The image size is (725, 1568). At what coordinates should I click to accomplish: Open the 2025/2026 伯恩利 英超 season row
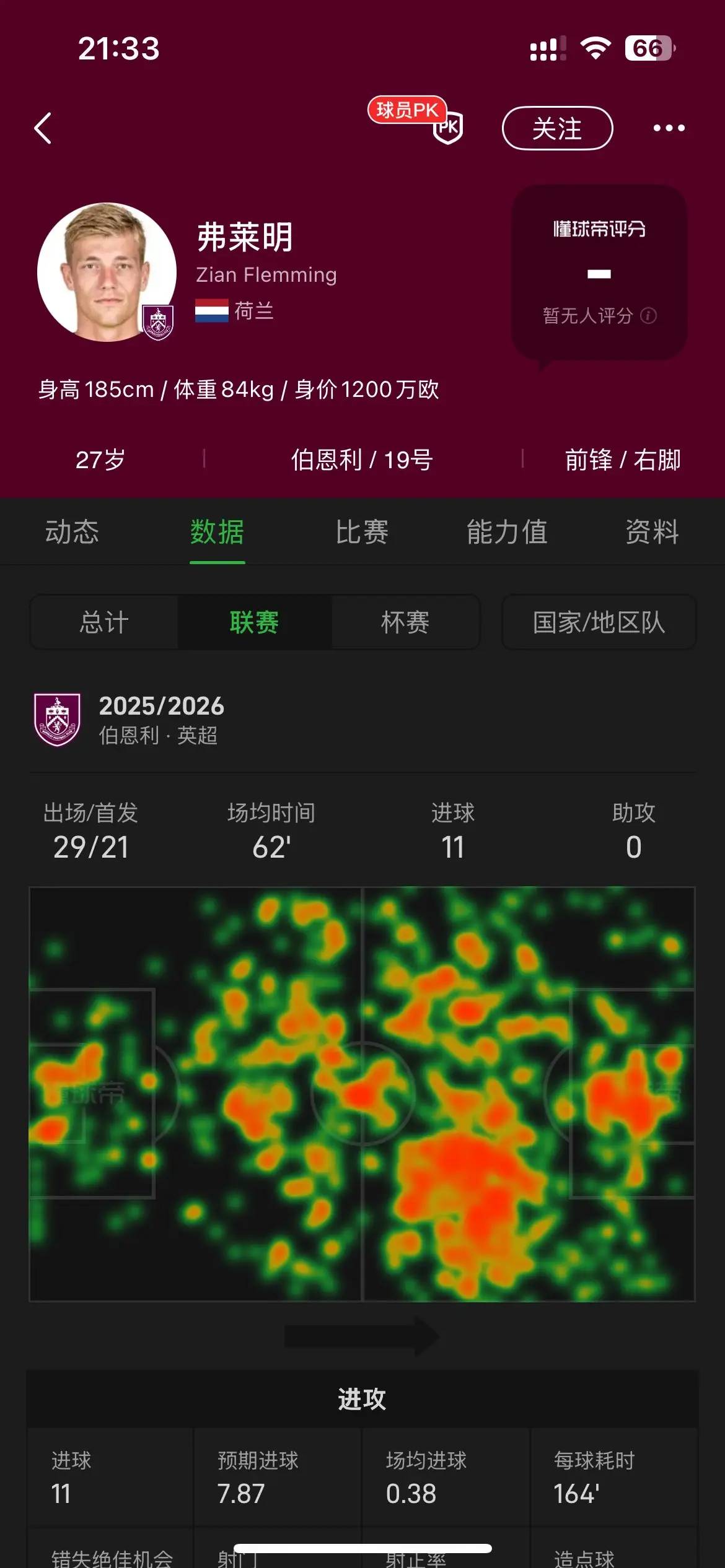pyautogui.click(x=362, y=720)
